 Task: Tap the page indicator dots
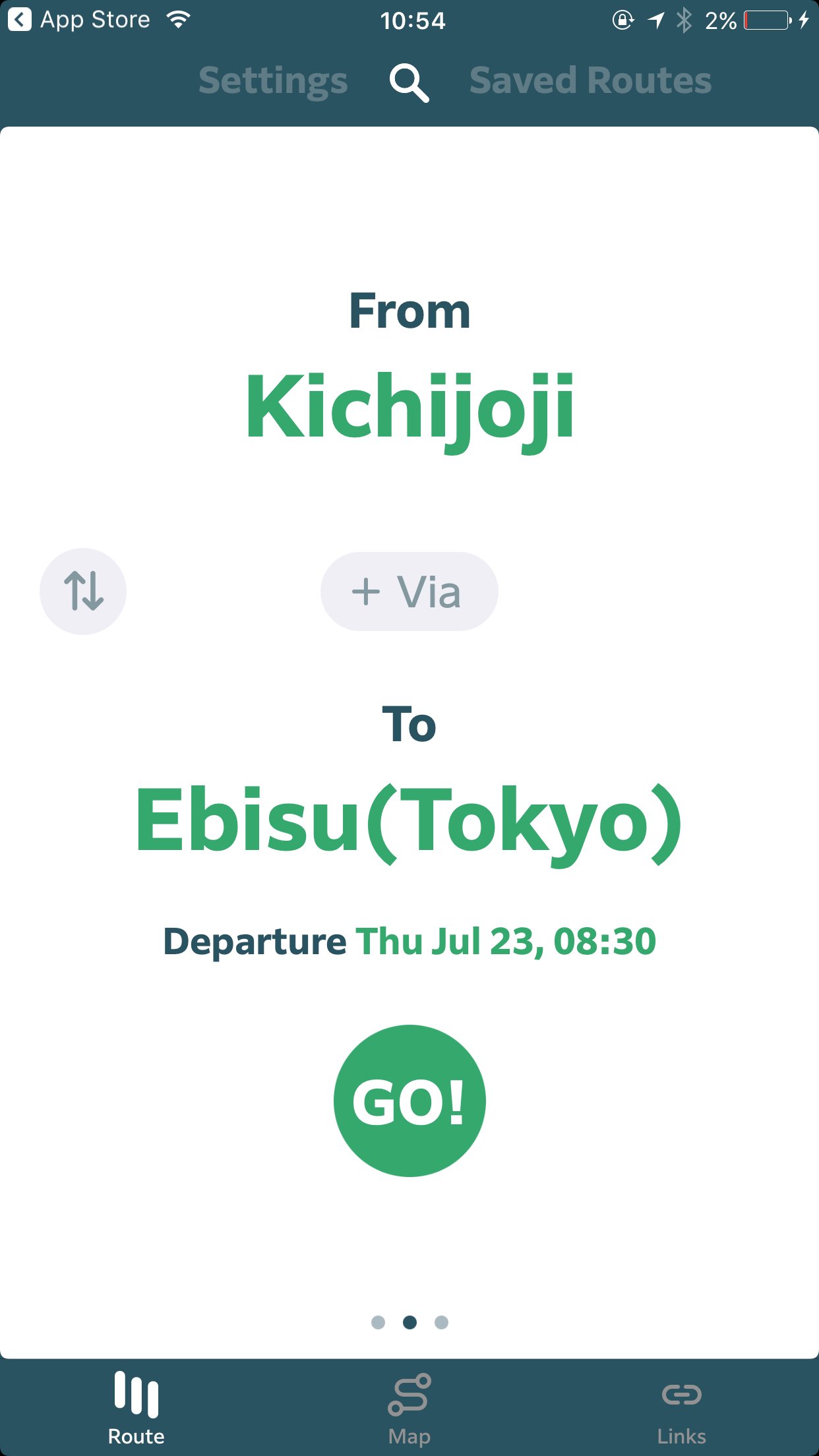[409, 1322]
